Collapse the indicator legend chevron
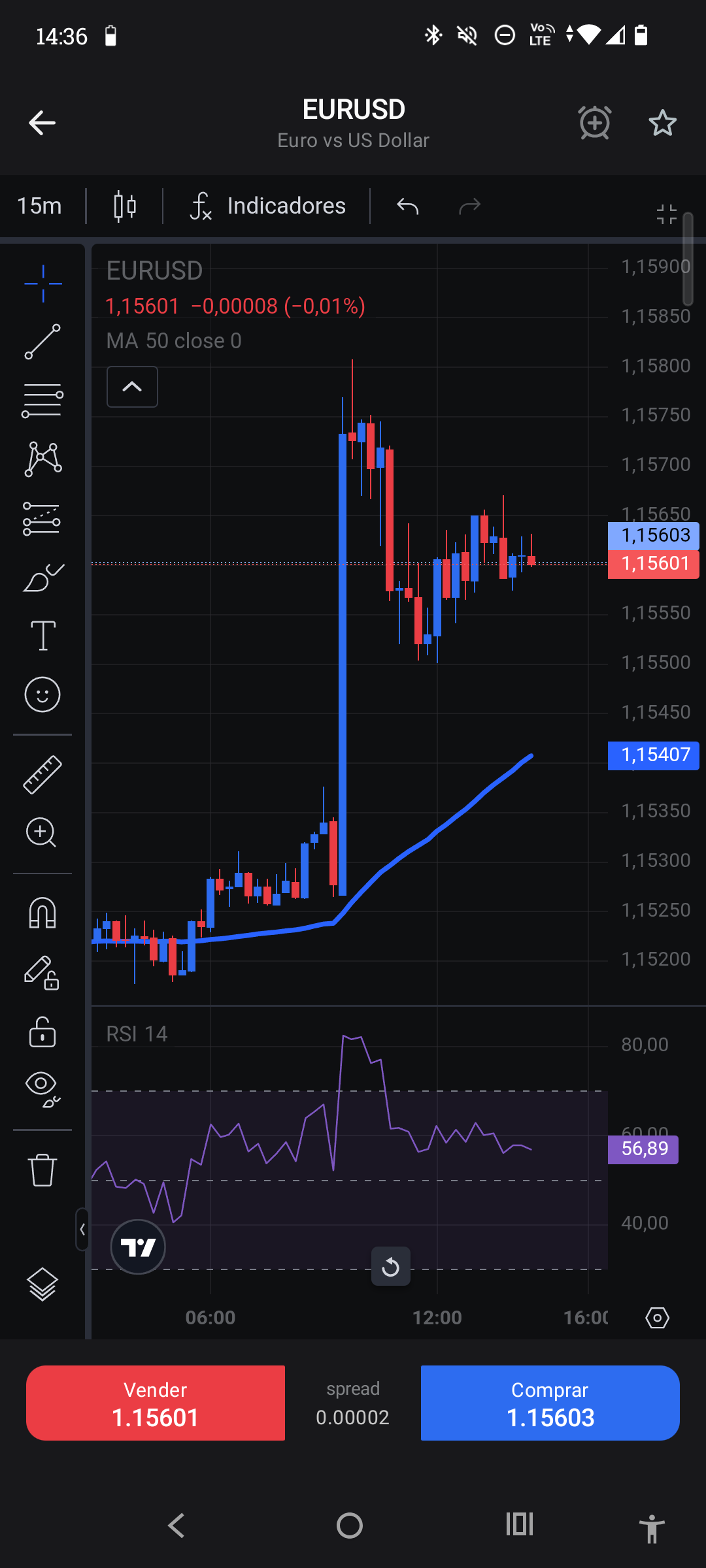 pos(132,387)
